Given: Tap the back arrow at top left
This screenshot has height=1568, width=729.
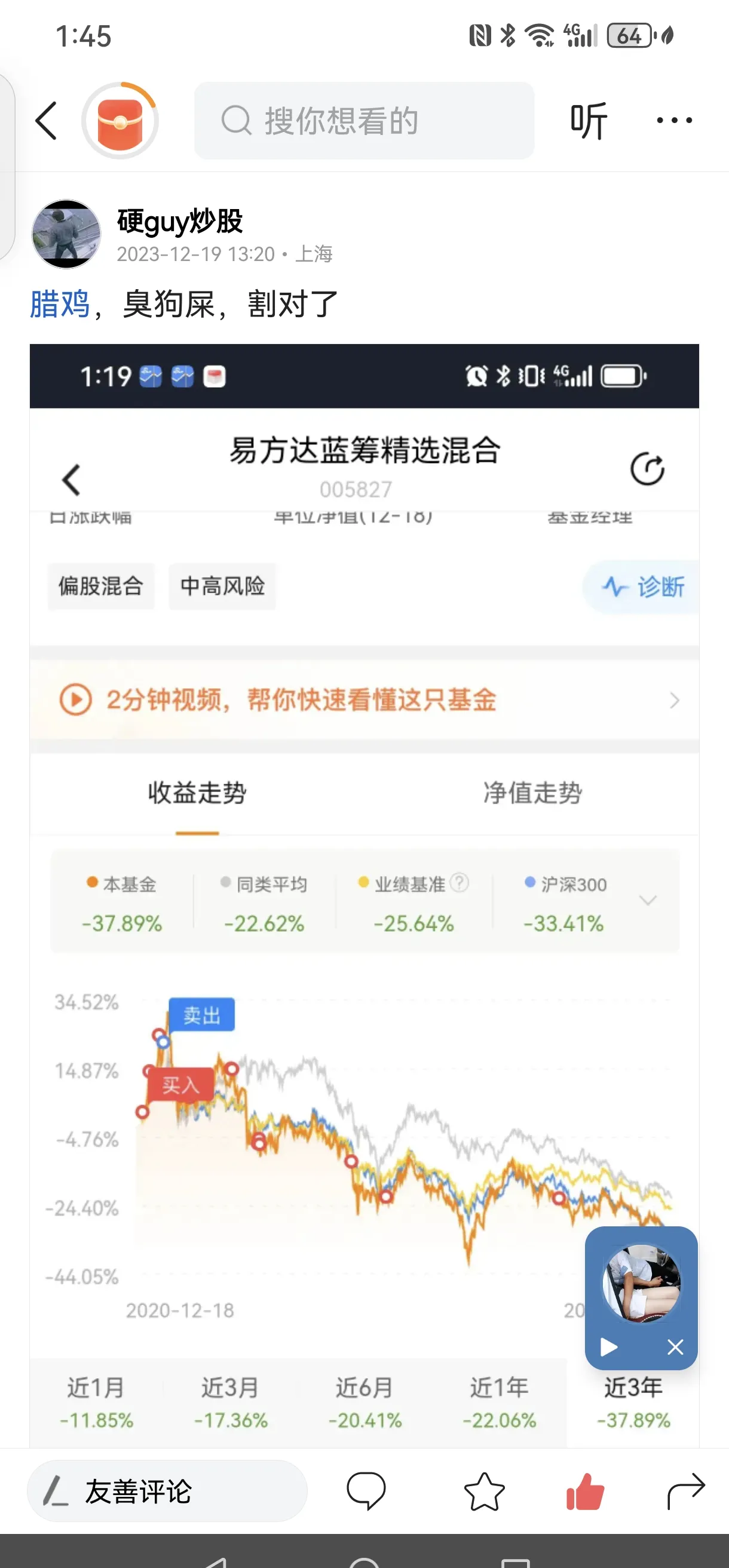Looking at the screenshot, I should tap(46, 120).
